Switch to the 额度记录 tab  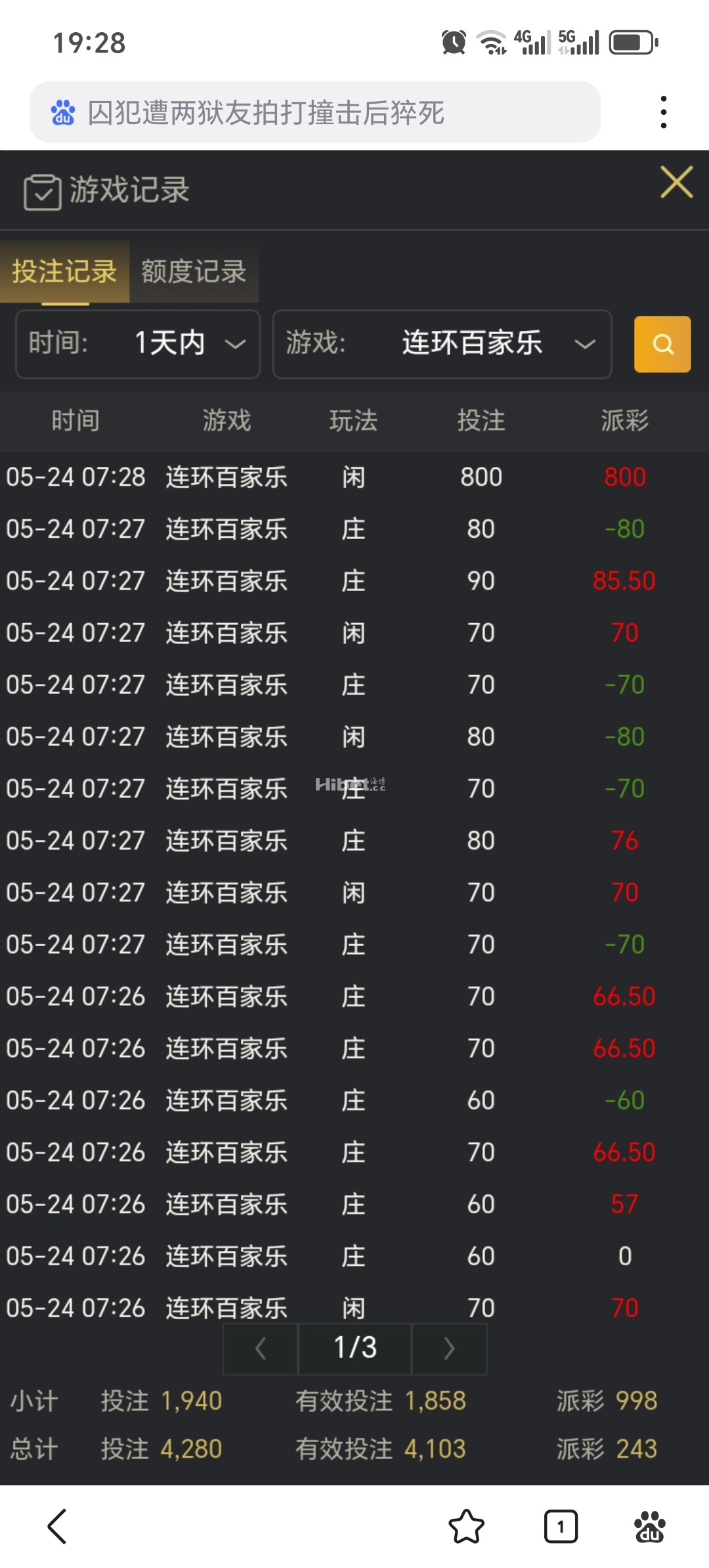pos(194,272)
